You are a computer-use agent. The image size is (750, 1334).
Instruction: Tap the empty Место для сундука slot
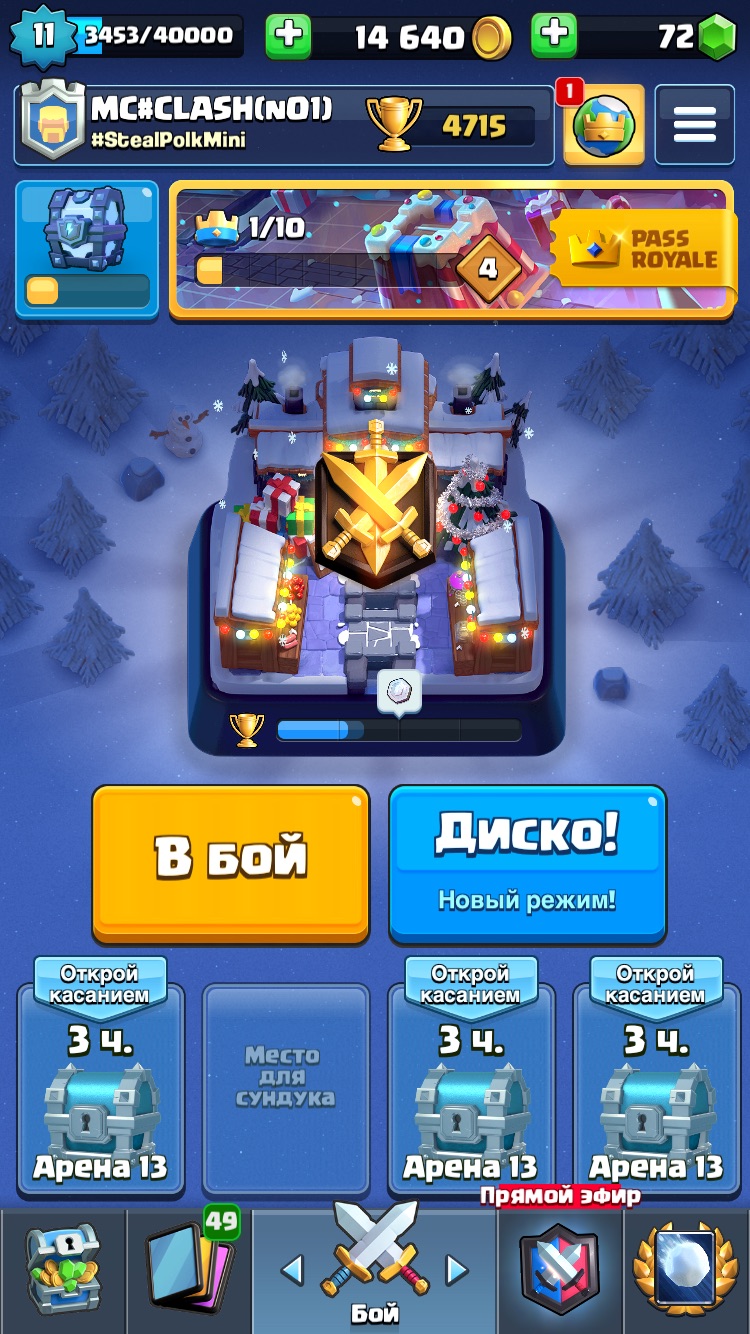[x=286, y=1090]
